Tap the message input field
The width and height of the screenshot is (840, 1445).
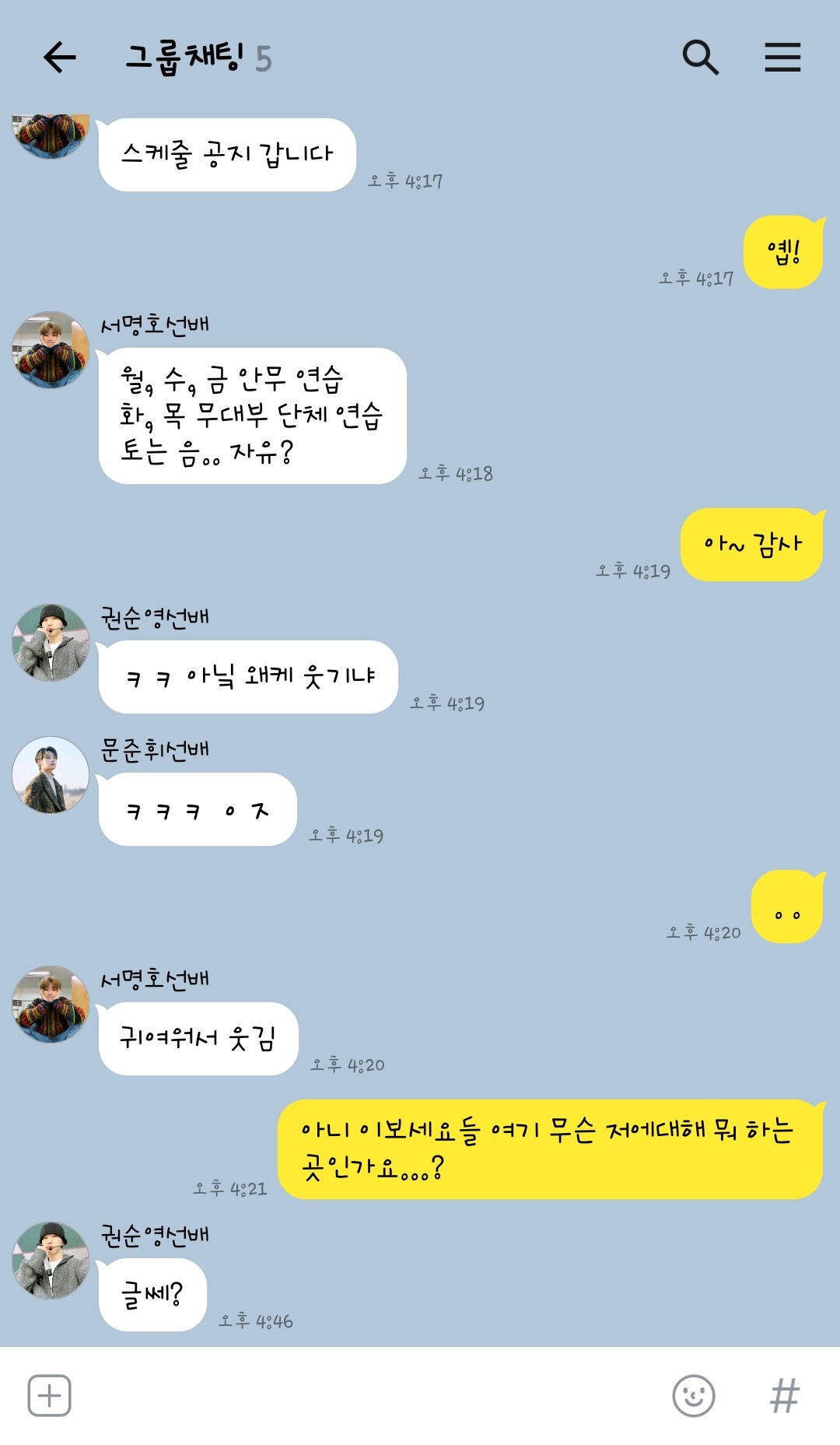tap(366, 1395)
